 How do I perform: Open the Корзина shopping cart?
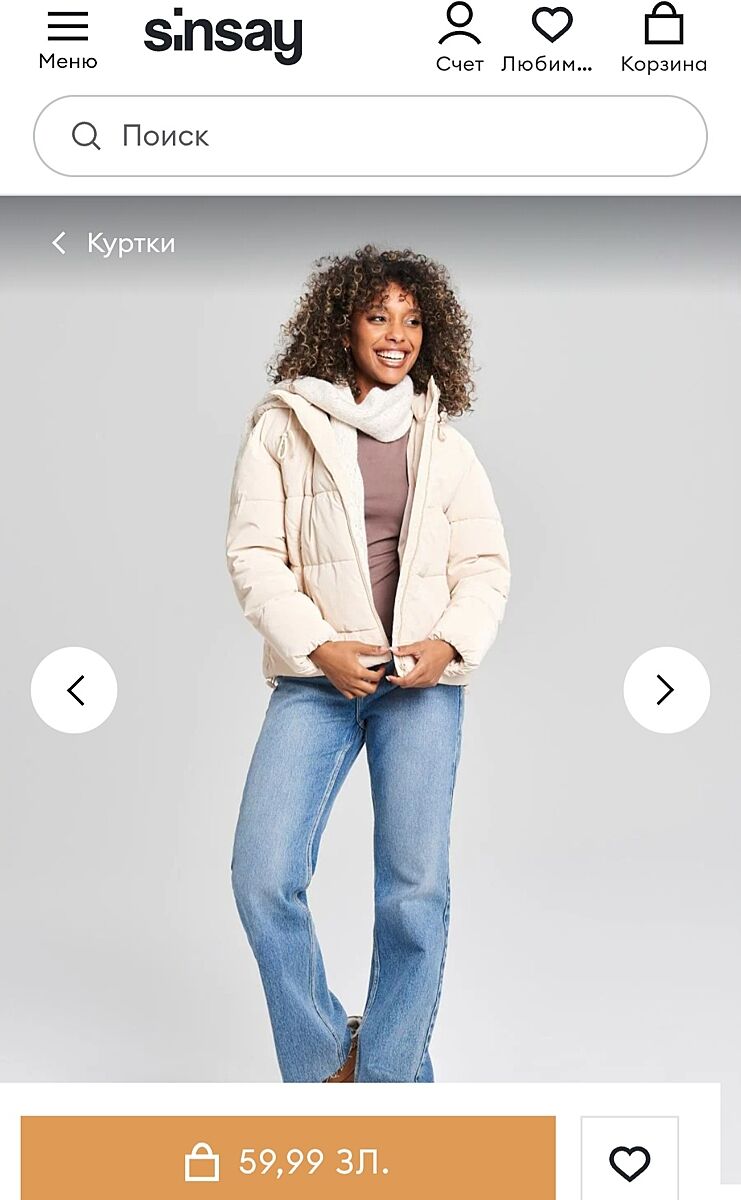coord(663,38)
